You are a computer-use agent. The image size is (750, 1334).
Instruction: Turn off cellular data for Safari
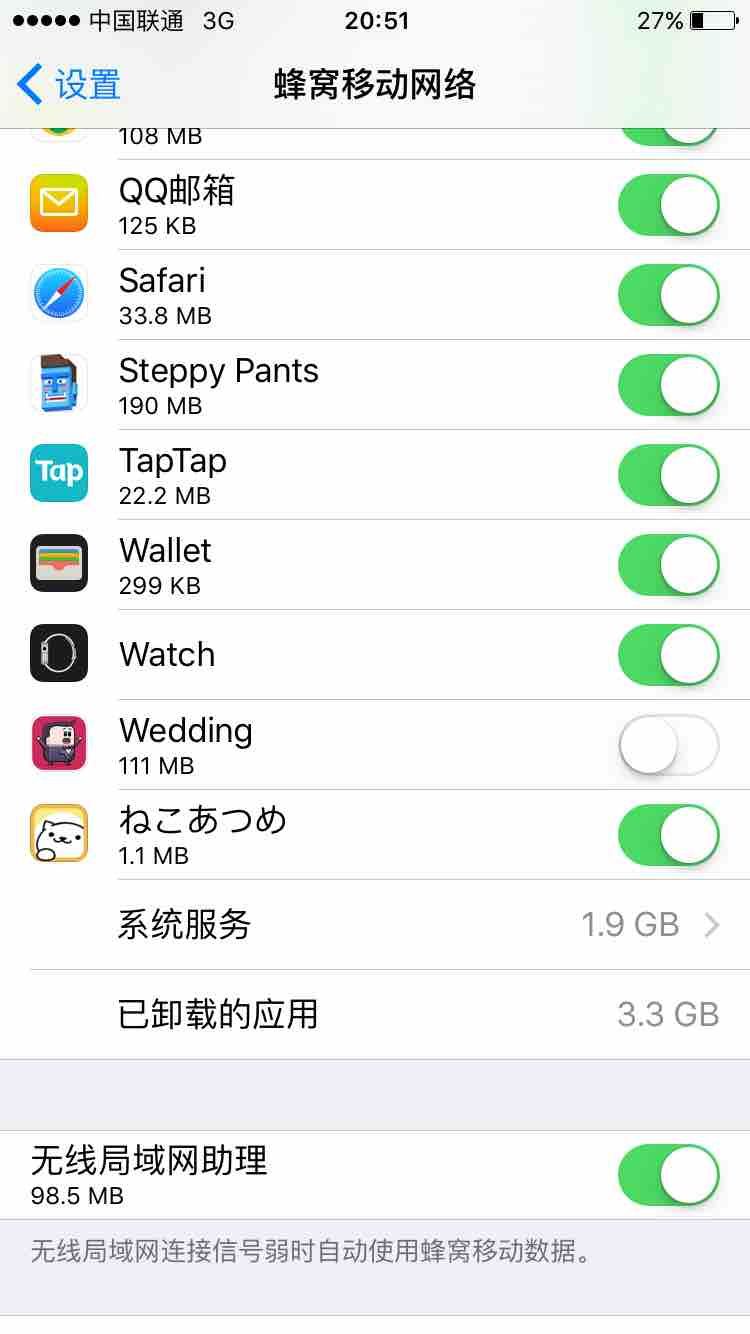click(668, 295)
